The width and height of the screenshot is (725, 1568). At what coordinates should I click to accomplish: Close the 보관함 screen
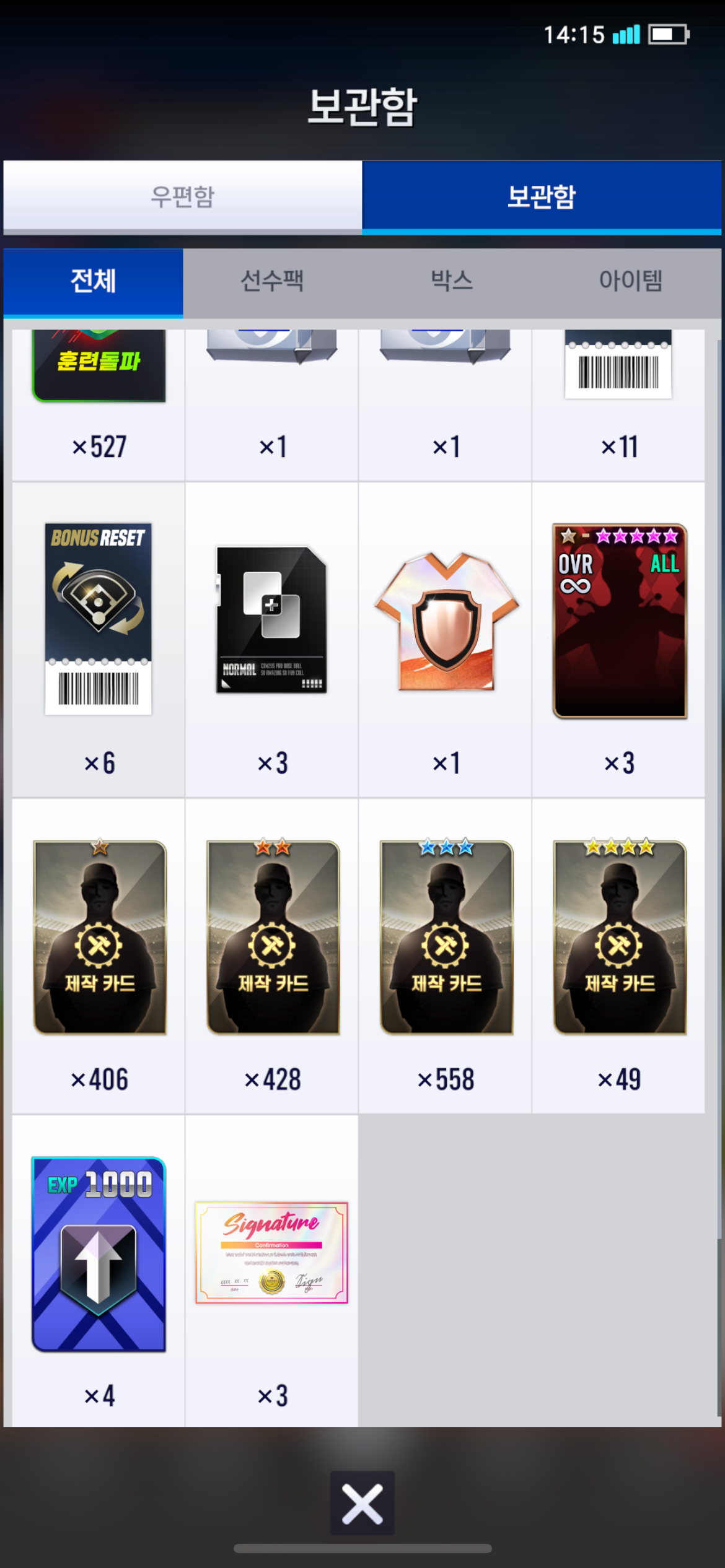[362, 1503]
